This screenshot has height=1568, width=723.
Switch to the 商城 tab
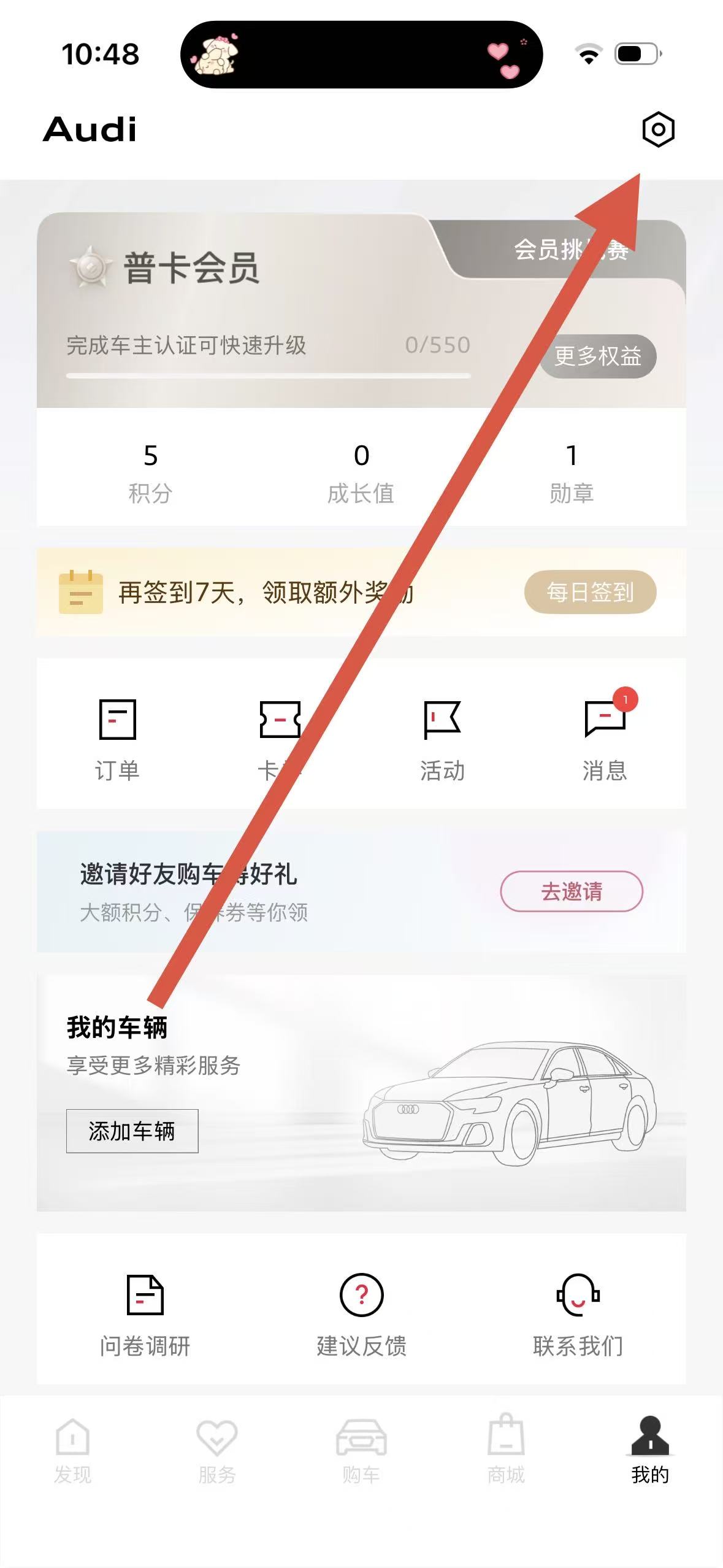point(506,1450)
